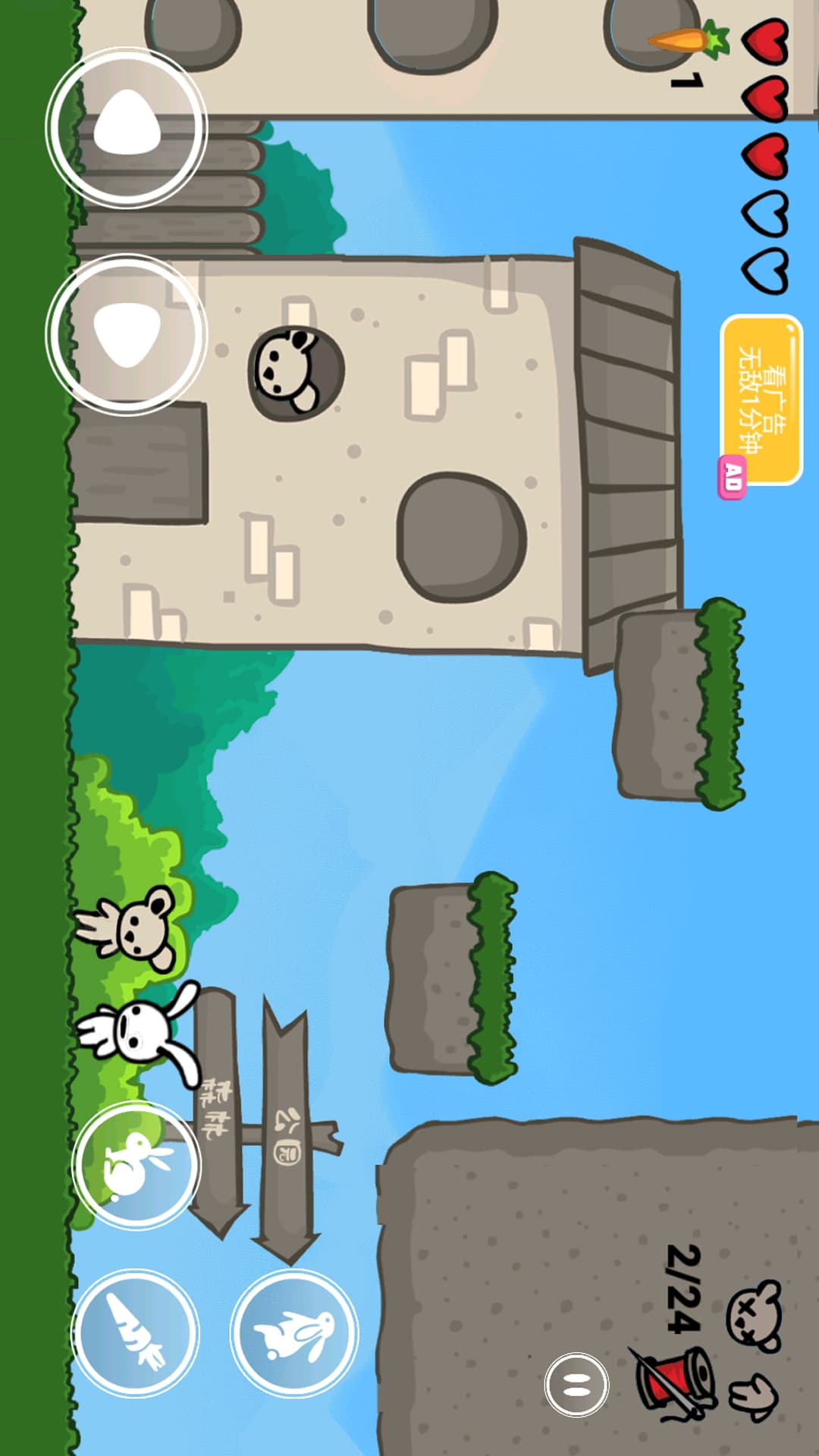Watch ad for 1-minute invincibility

tap(761, 400)
